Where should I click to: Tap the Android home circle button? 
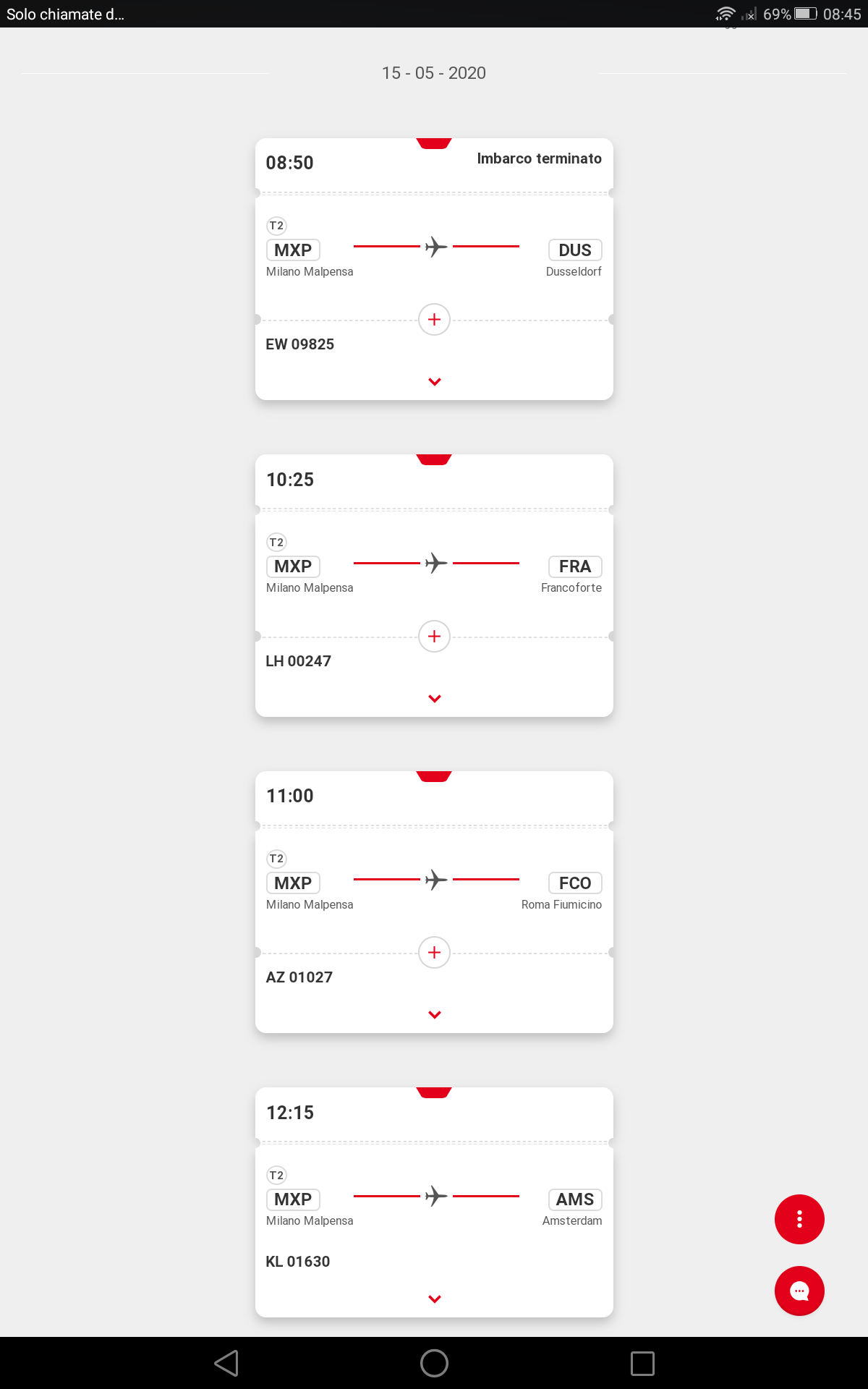tap(434, 1363)
